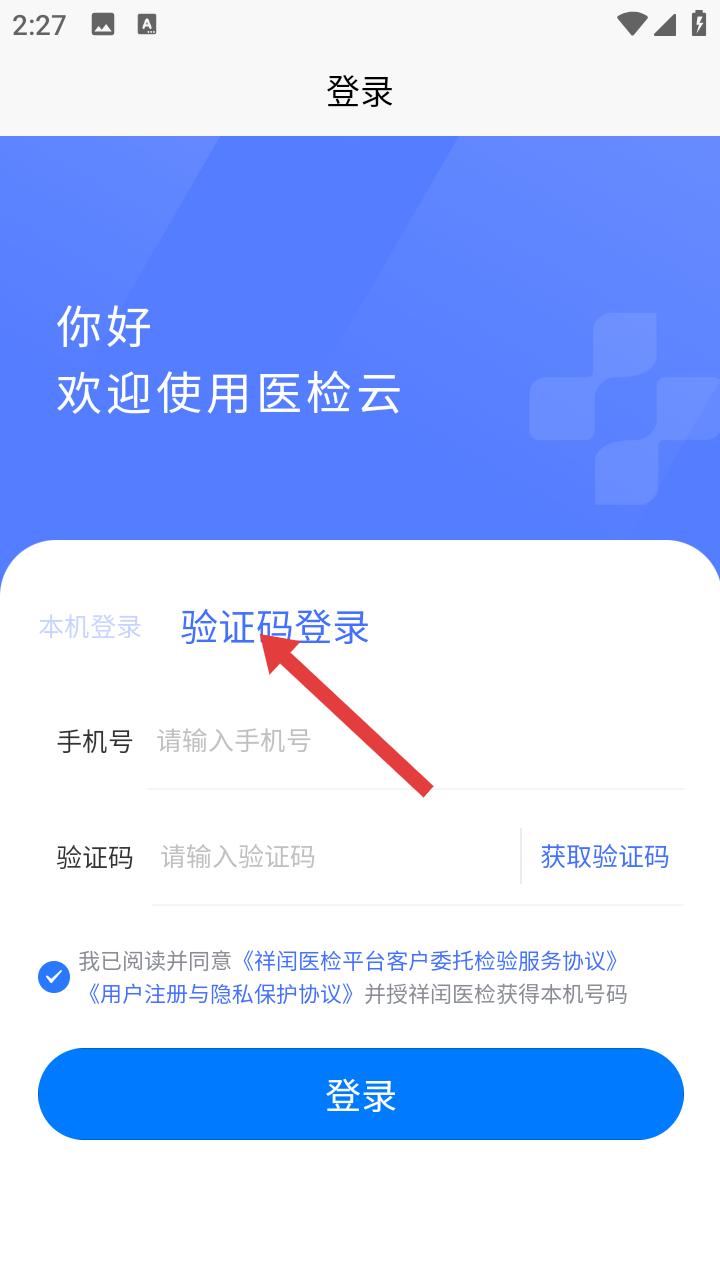Uncheck the agreement checkbox
Image resolution: width=720 pixels, height=1280 pixels.
pos(54,977)
